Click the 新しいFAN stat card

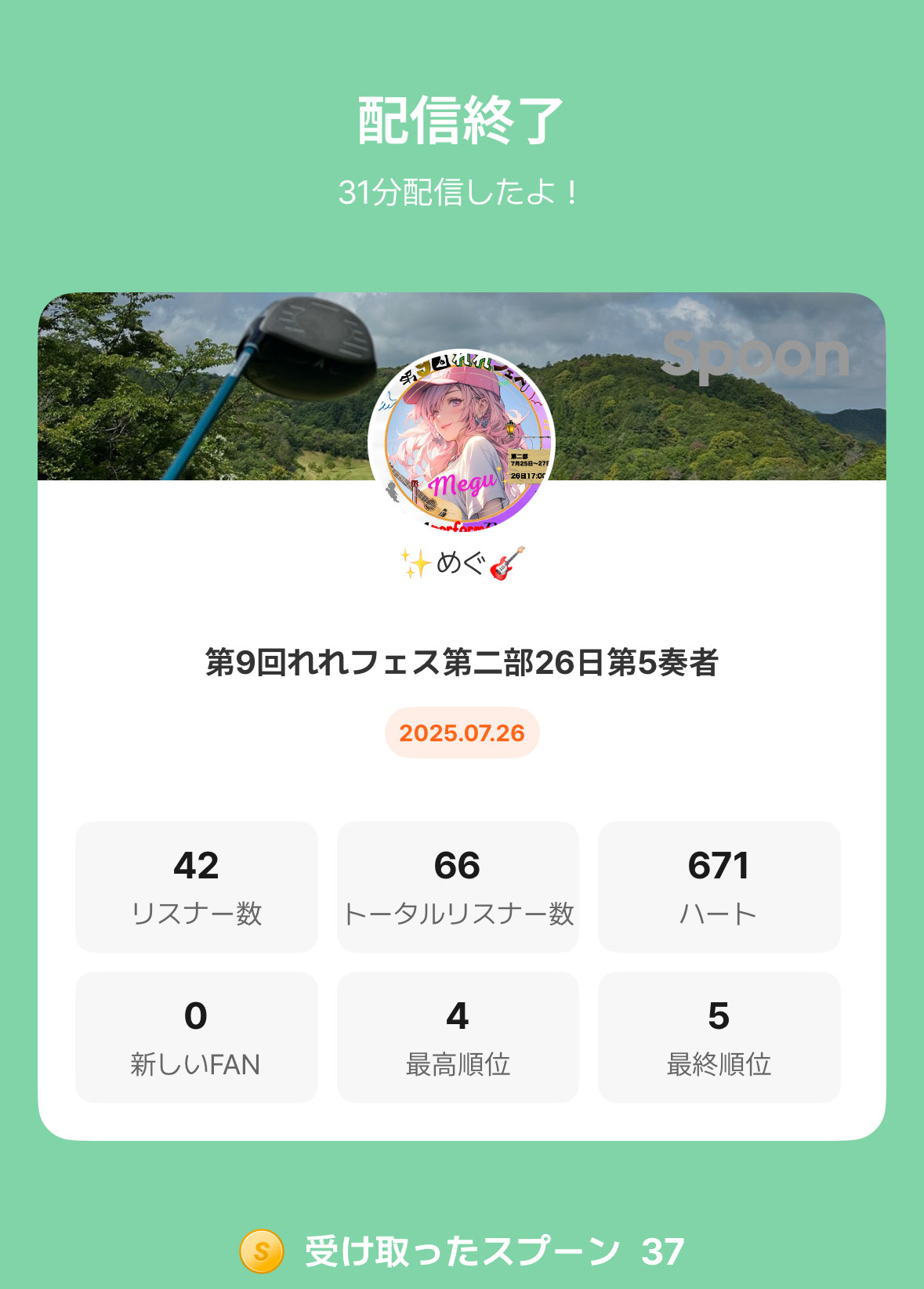[x=197, y=1036]
